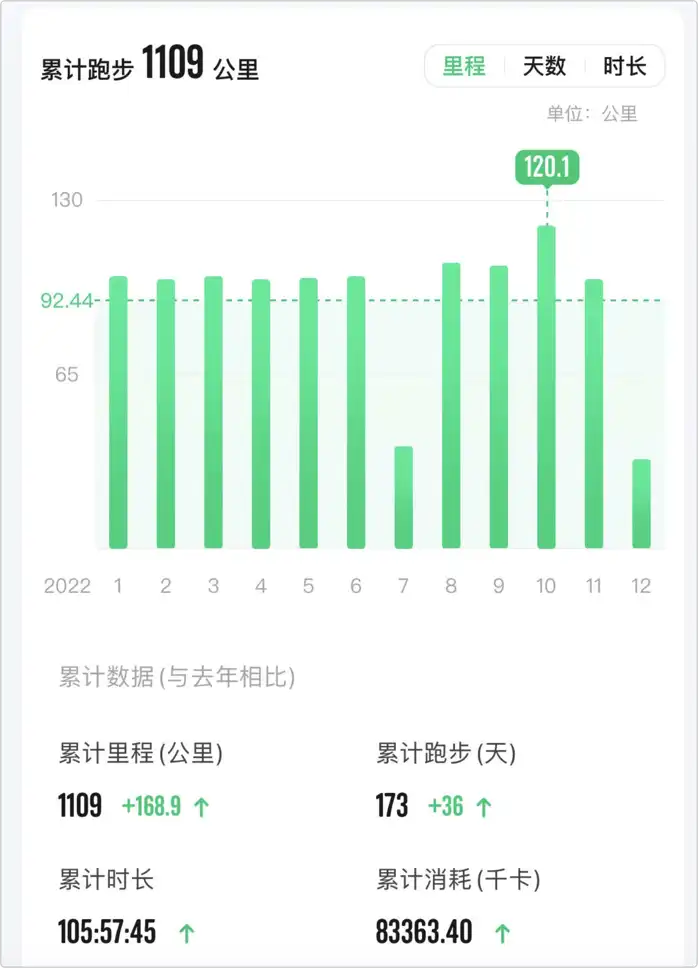Select the month 7 bar in the chart
Viewport: 698px width, 968px height.
pos(403,497)
